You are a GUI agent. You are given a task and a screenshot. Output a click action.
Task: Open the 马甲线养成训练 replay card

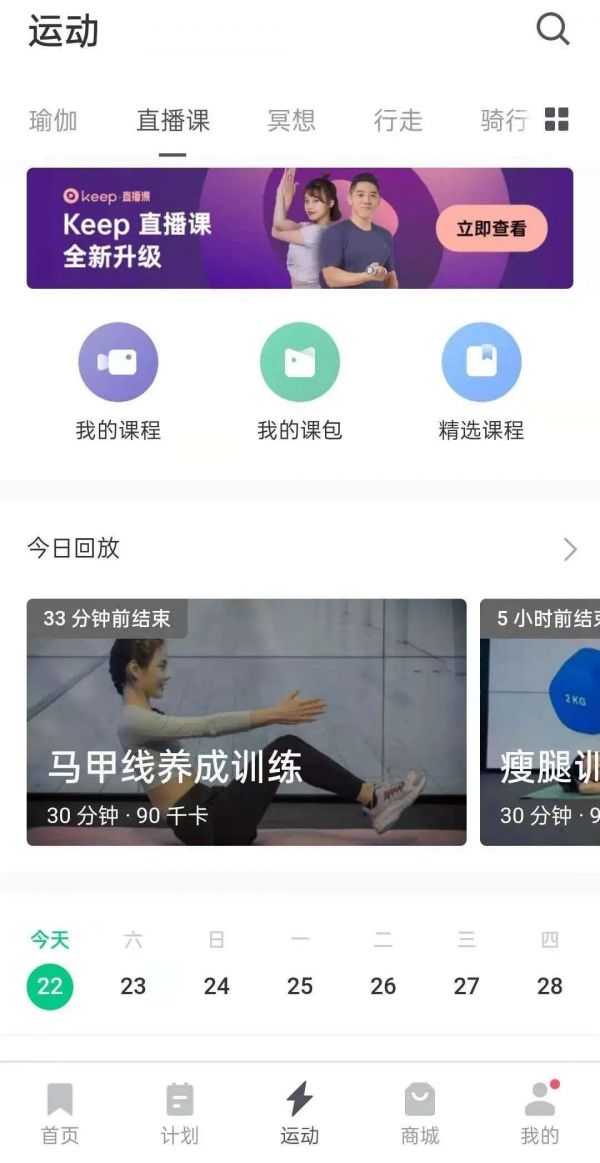pos(246,722)
